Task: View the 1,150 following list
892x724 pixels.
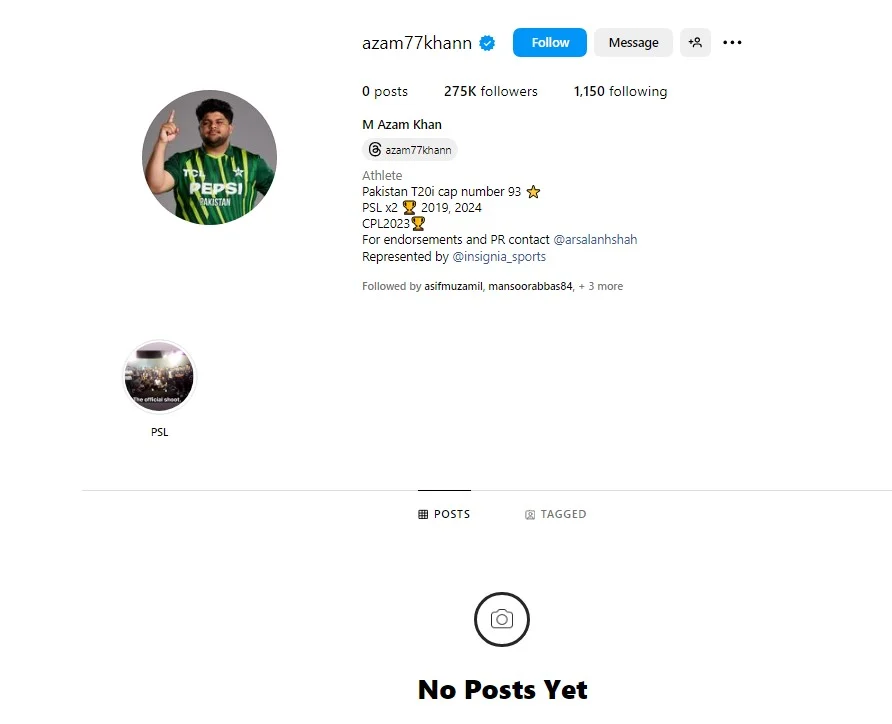Action: (x=620, y=91)
